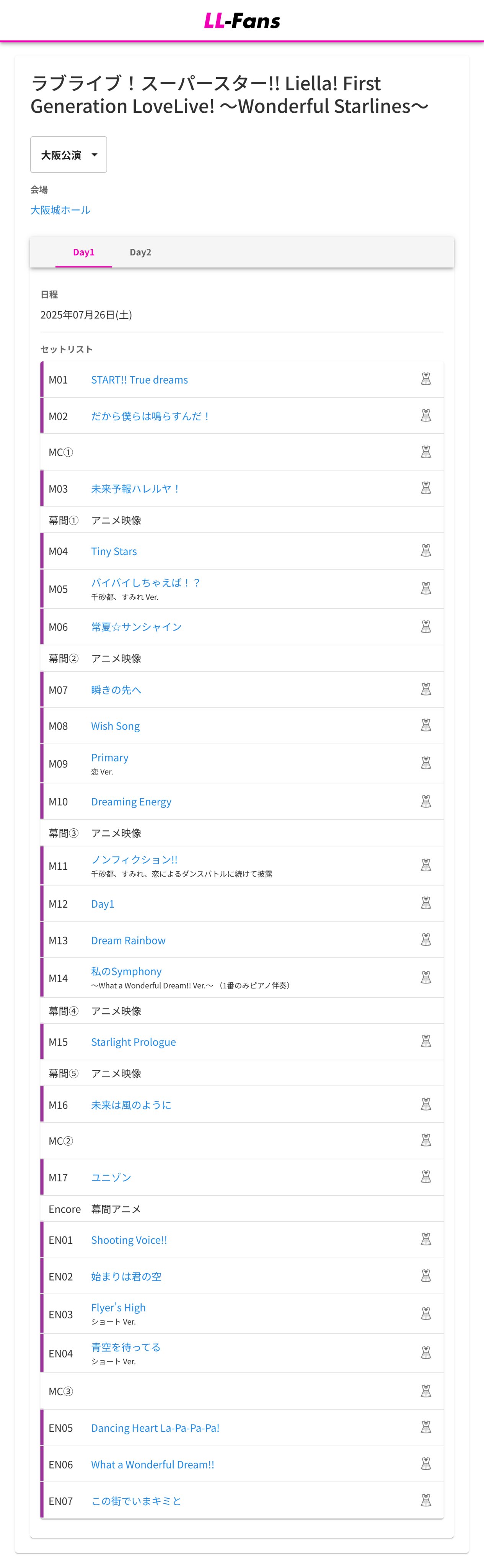484x1568 pixels.
Task: Open the What a Wonderful Dream!! link
Action: click(153, 1465)
